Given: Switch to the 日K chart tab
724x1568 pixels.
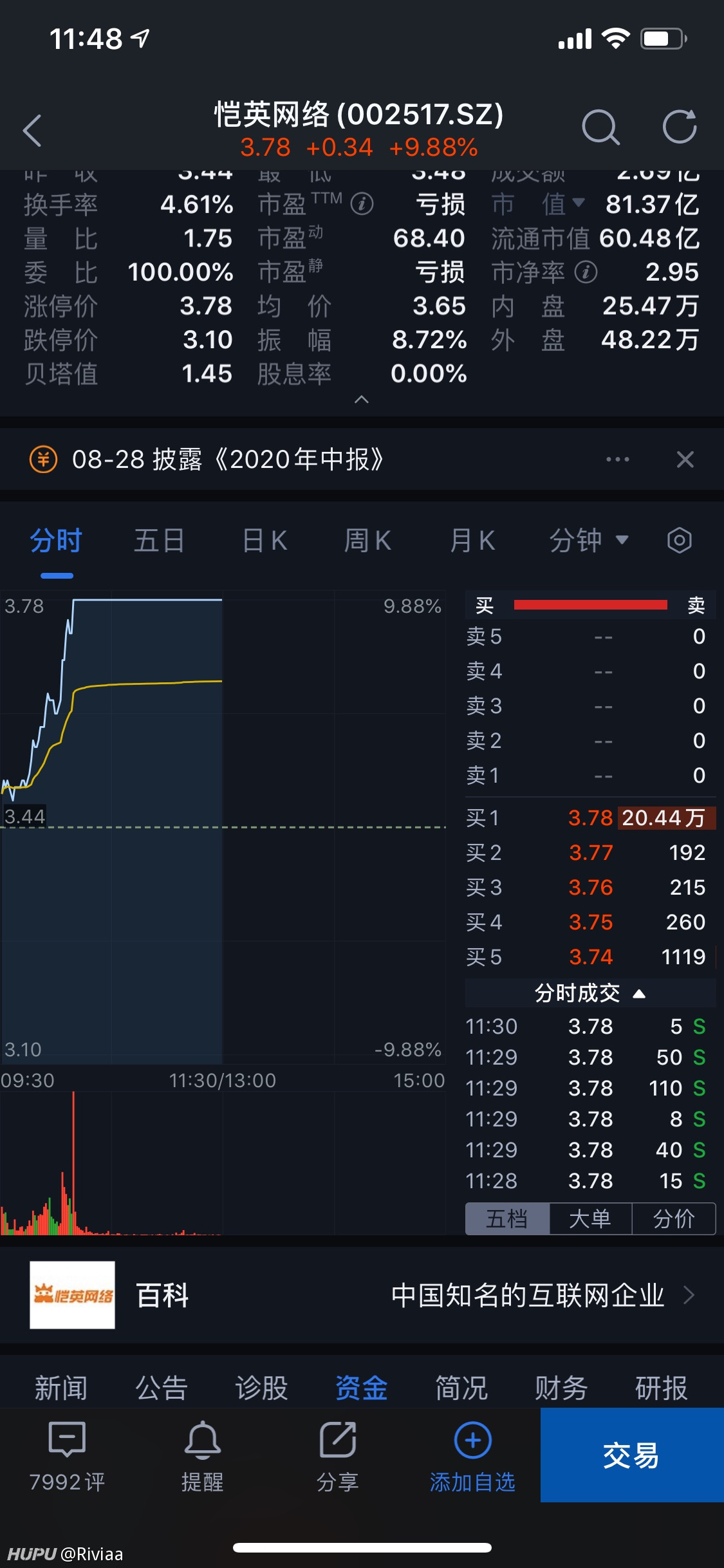Looking at the screenshot, I should (x=265, y=541).
